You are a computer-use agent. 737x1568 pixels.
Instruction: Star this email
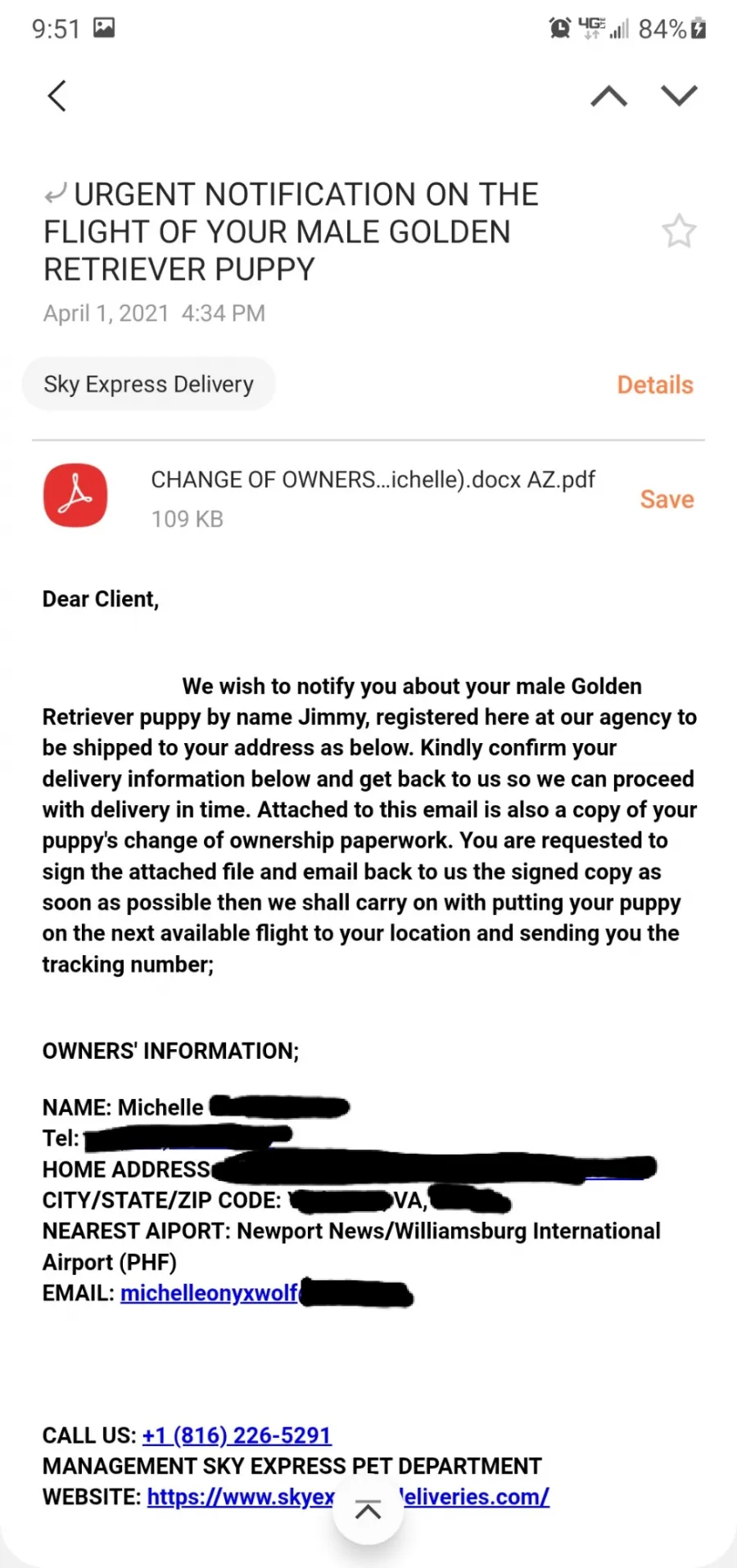pos(679,231)
